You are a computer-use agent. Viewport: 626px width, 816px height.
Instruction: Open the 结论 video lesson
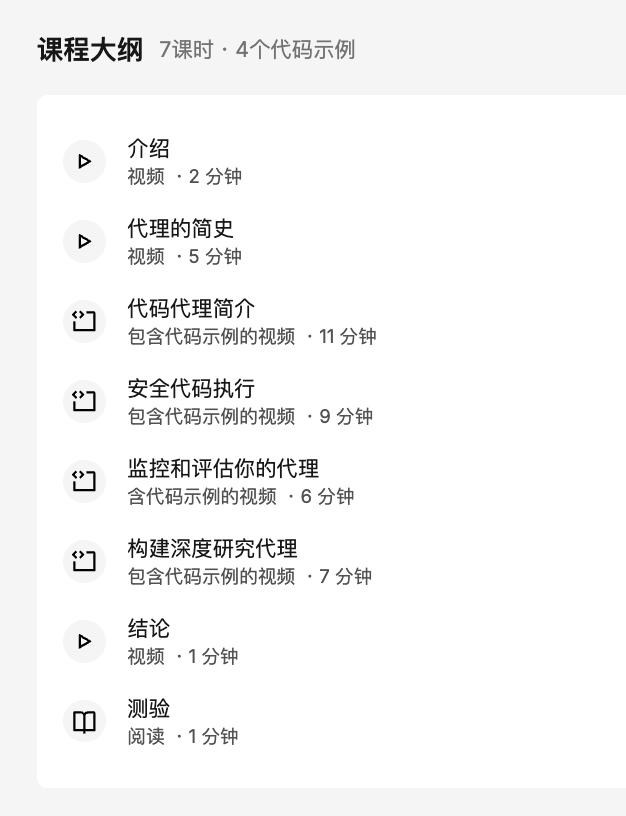pos(149,629)
